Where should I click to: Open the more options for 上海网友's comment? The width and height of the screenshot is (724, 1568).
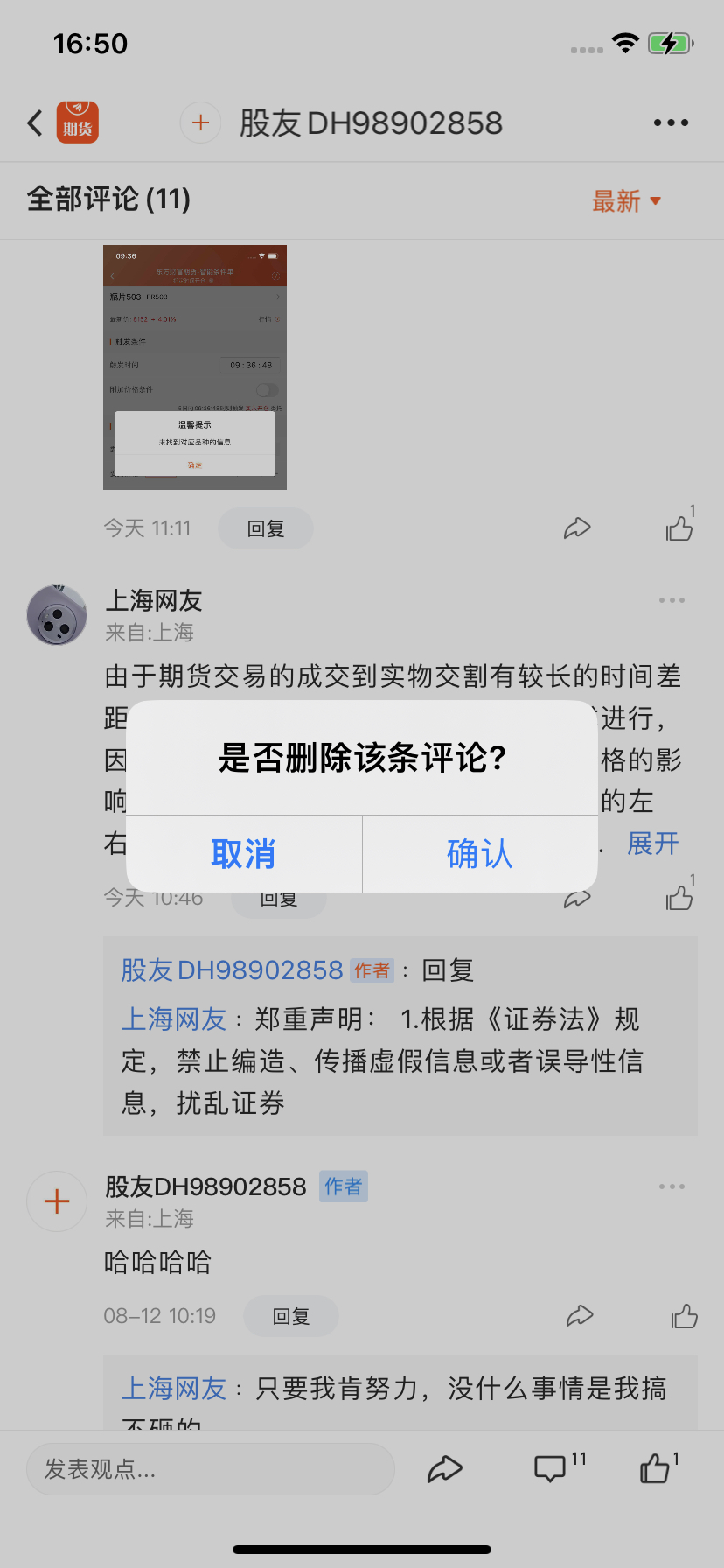pos(672,600)
